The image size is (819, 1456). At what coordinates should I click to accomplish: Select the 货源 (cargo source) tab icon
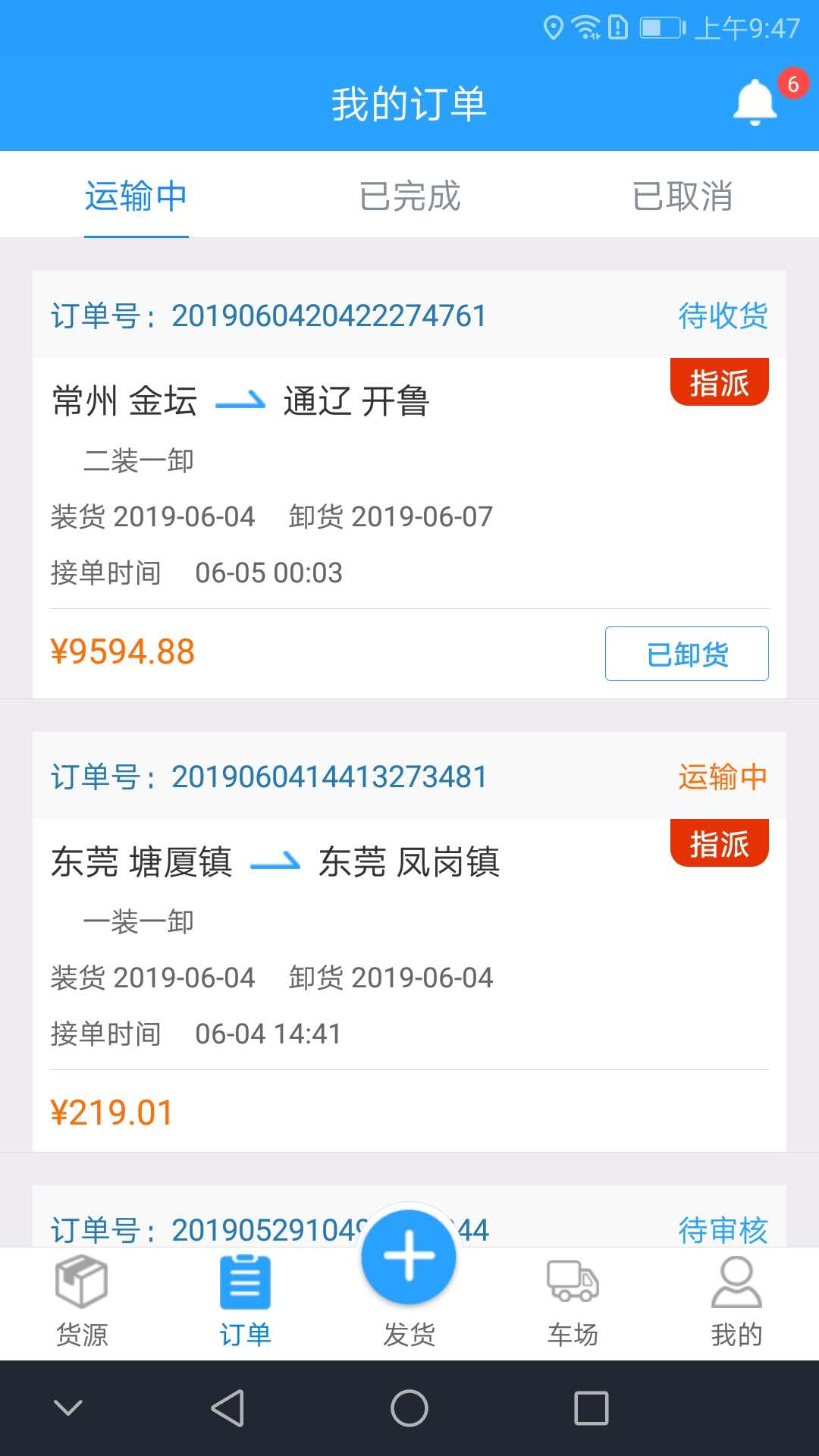pos(82,1289)
